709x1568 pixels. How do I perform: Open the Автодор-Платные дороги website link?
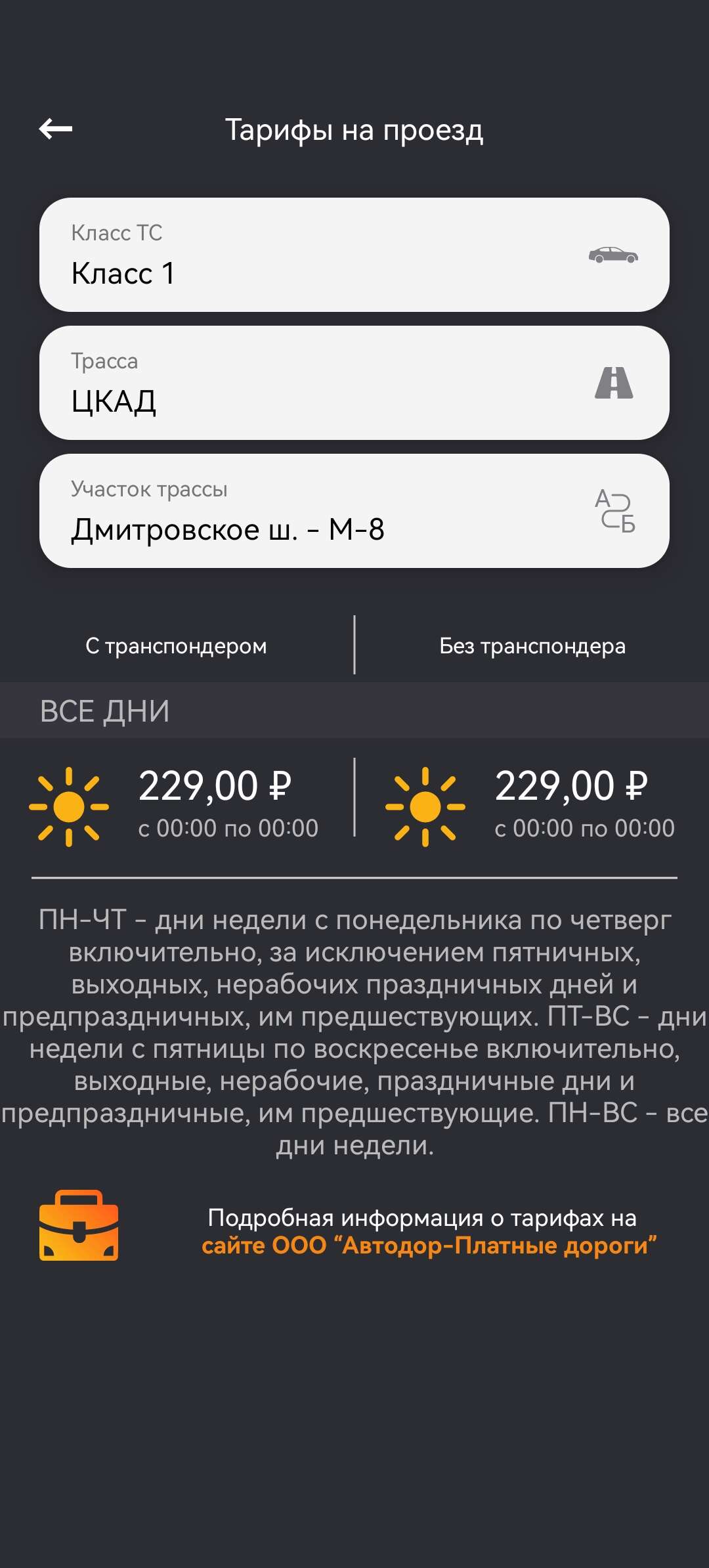pyautogui.click(x=429, y=1245)
